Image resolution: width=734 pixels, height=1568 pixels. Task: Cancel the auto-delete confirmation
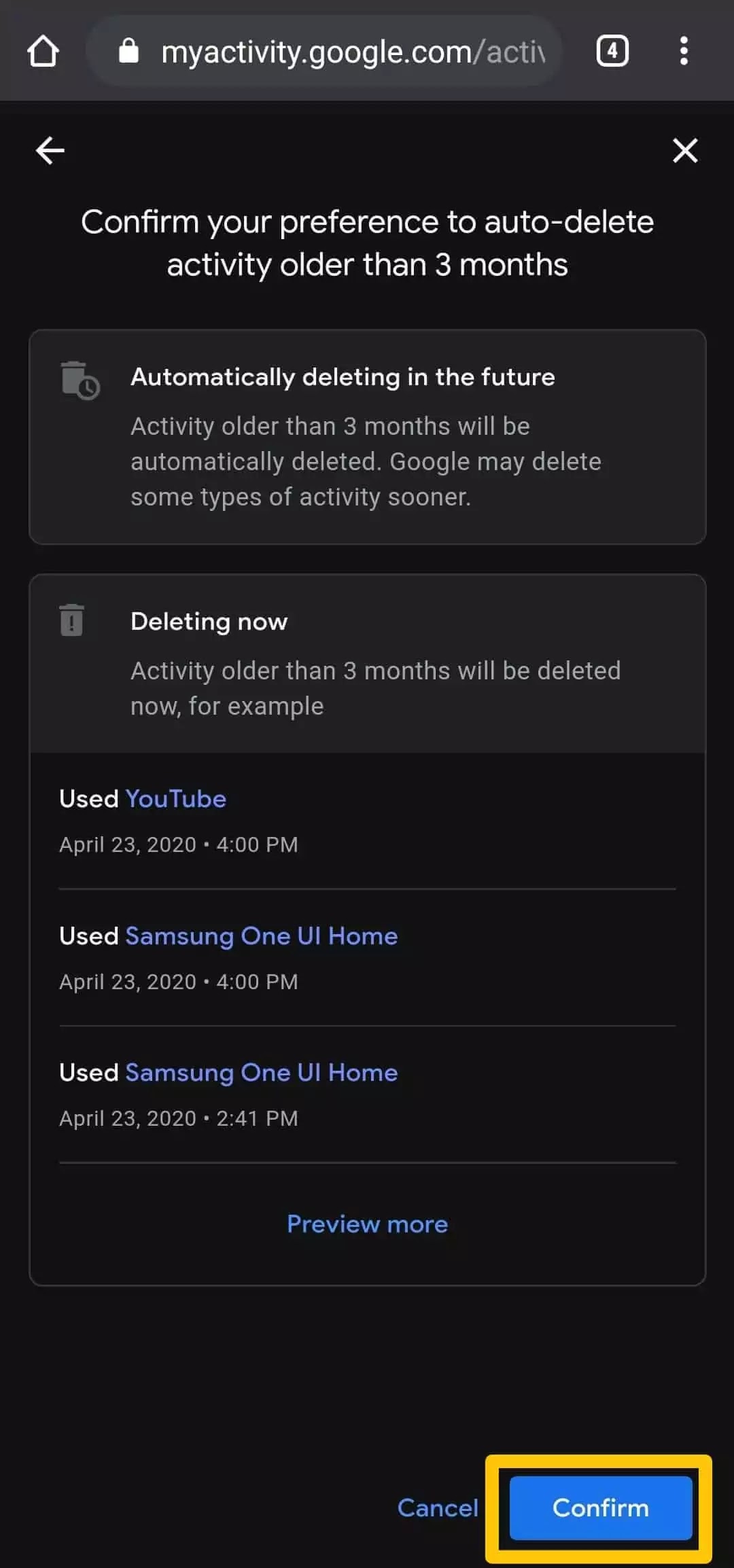coord(438,1508)
